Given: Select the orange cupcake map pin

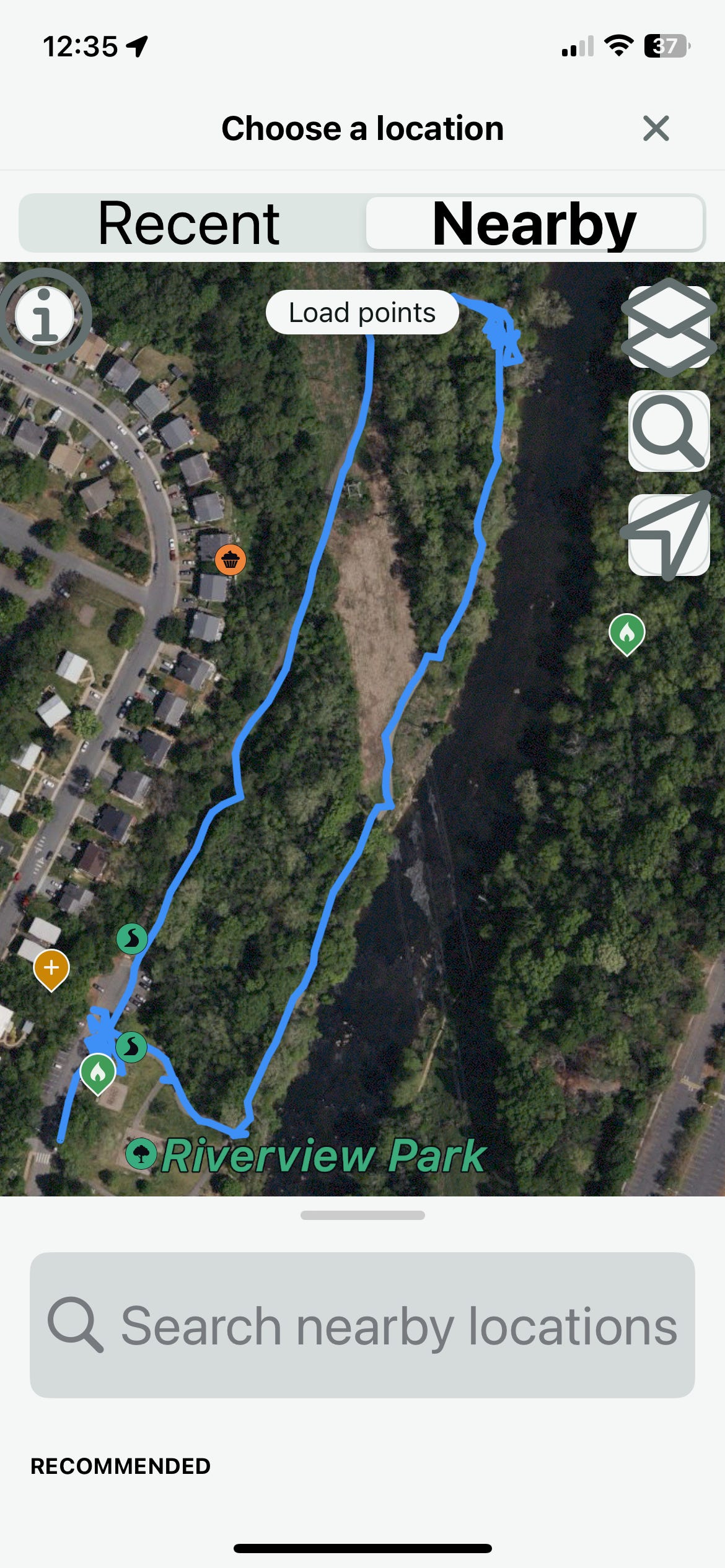Looking at the screenshot, I should [231, 560].
